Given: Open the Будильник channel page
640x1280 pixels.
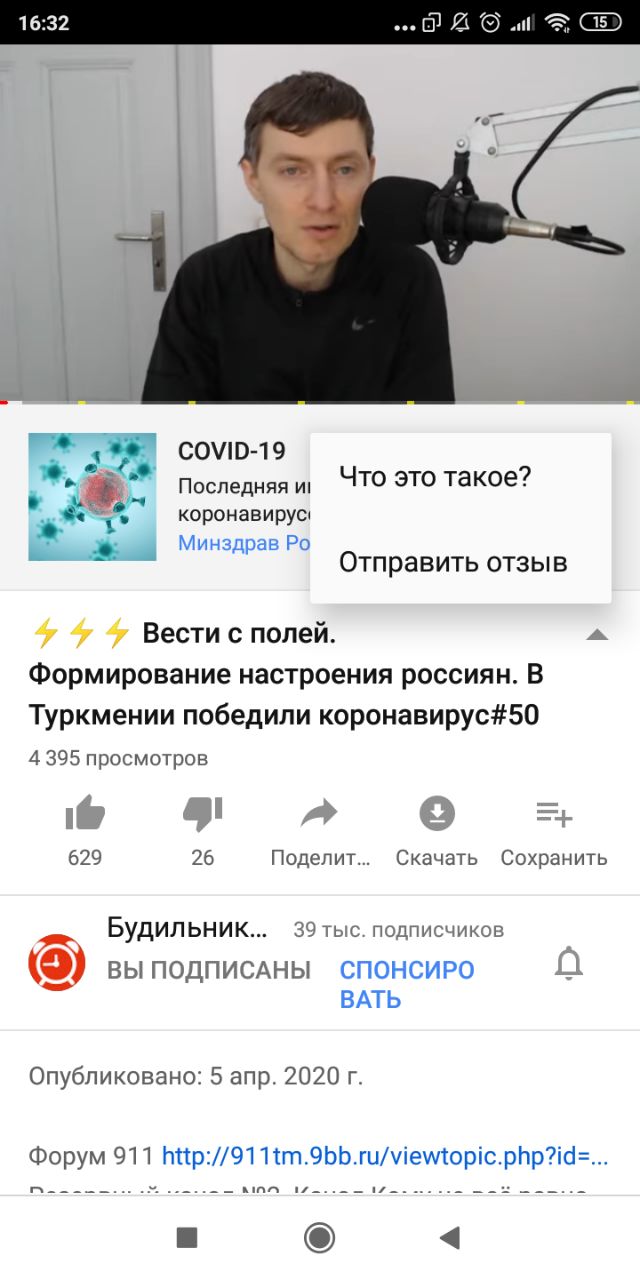Looking at the screenshot, I should [57, 963].
